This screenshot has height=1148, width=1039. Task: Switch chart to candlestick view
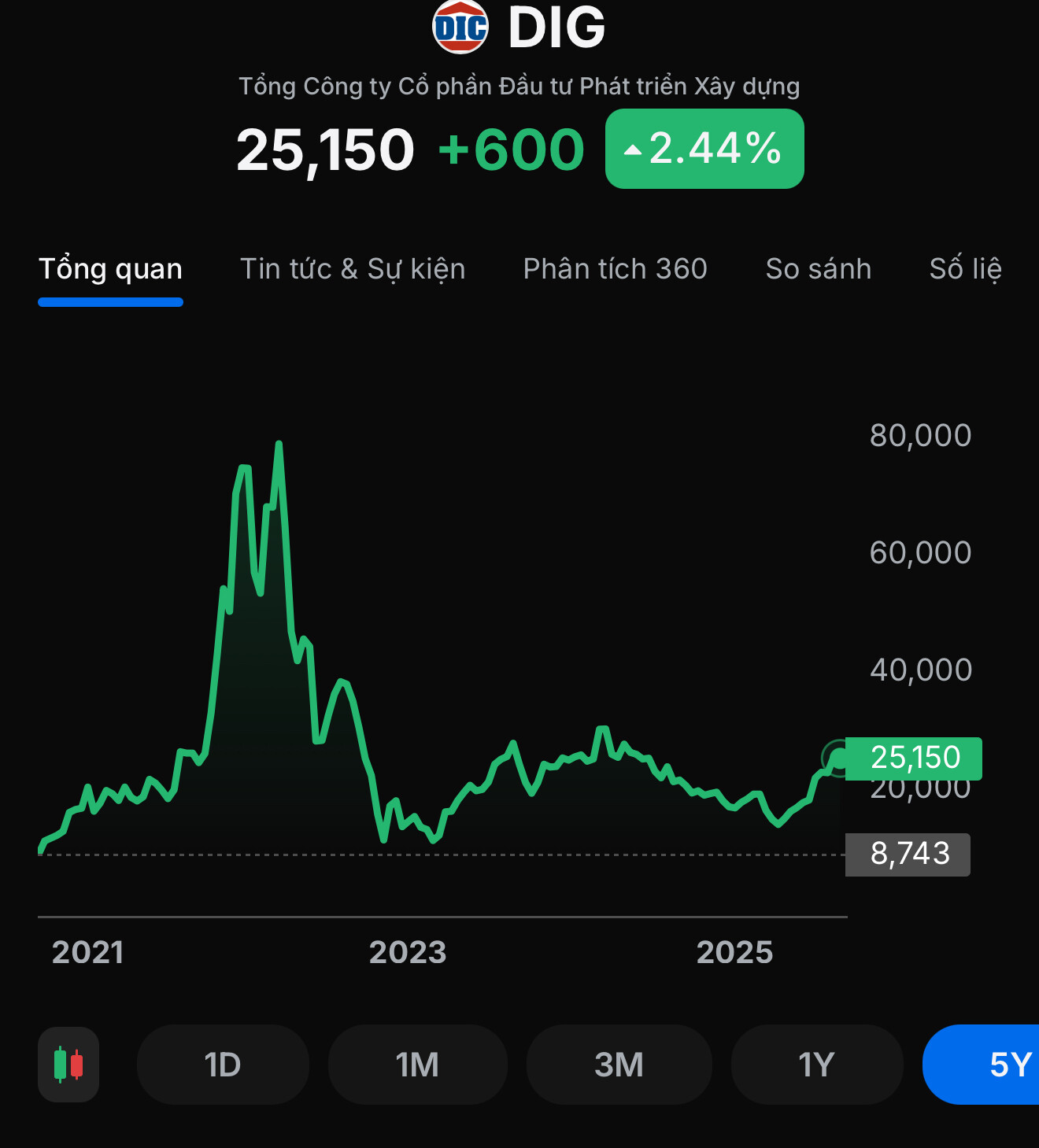pos(68,1065)
